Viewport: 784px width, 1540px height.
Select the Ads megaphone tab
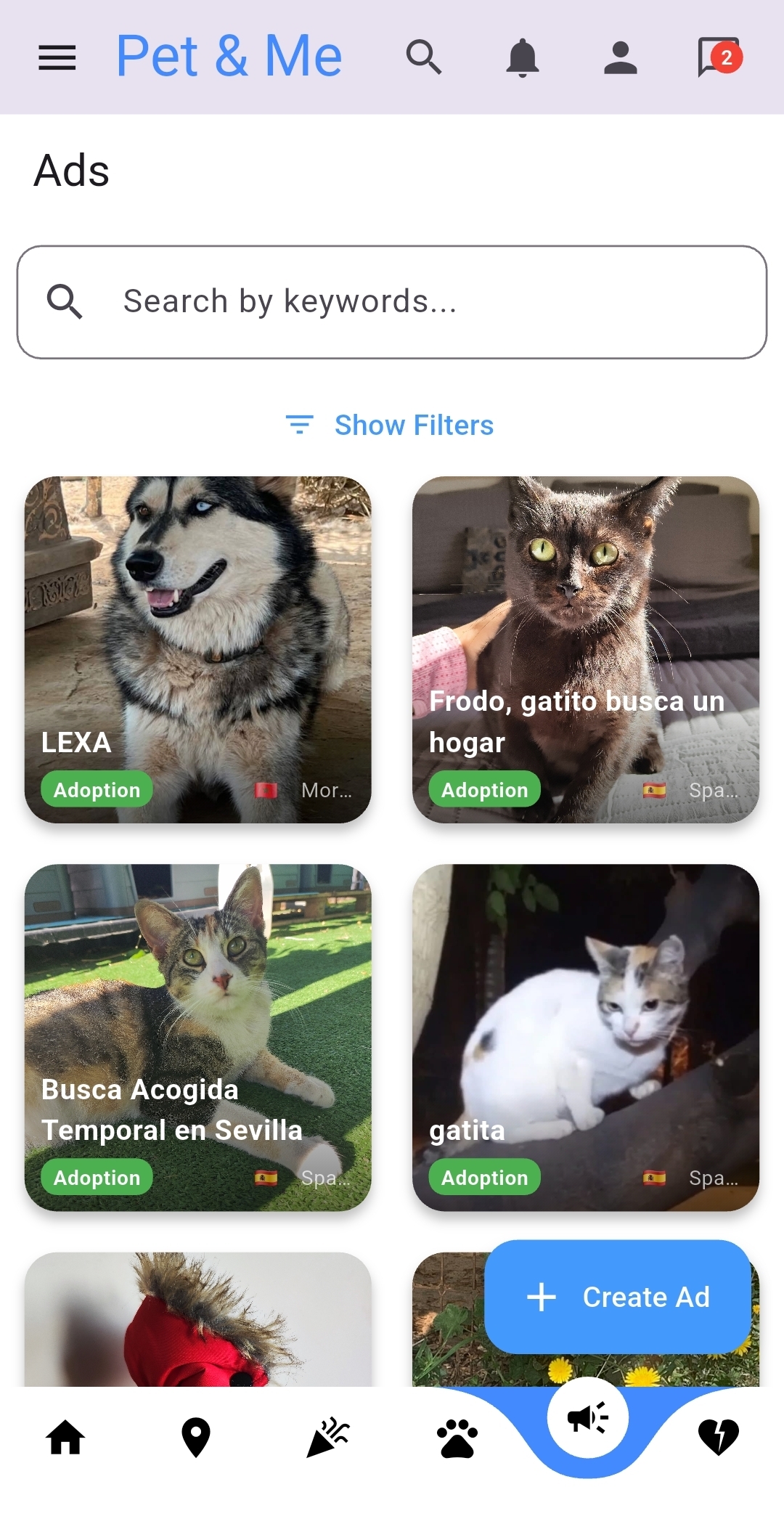(x=588, y=1416)
